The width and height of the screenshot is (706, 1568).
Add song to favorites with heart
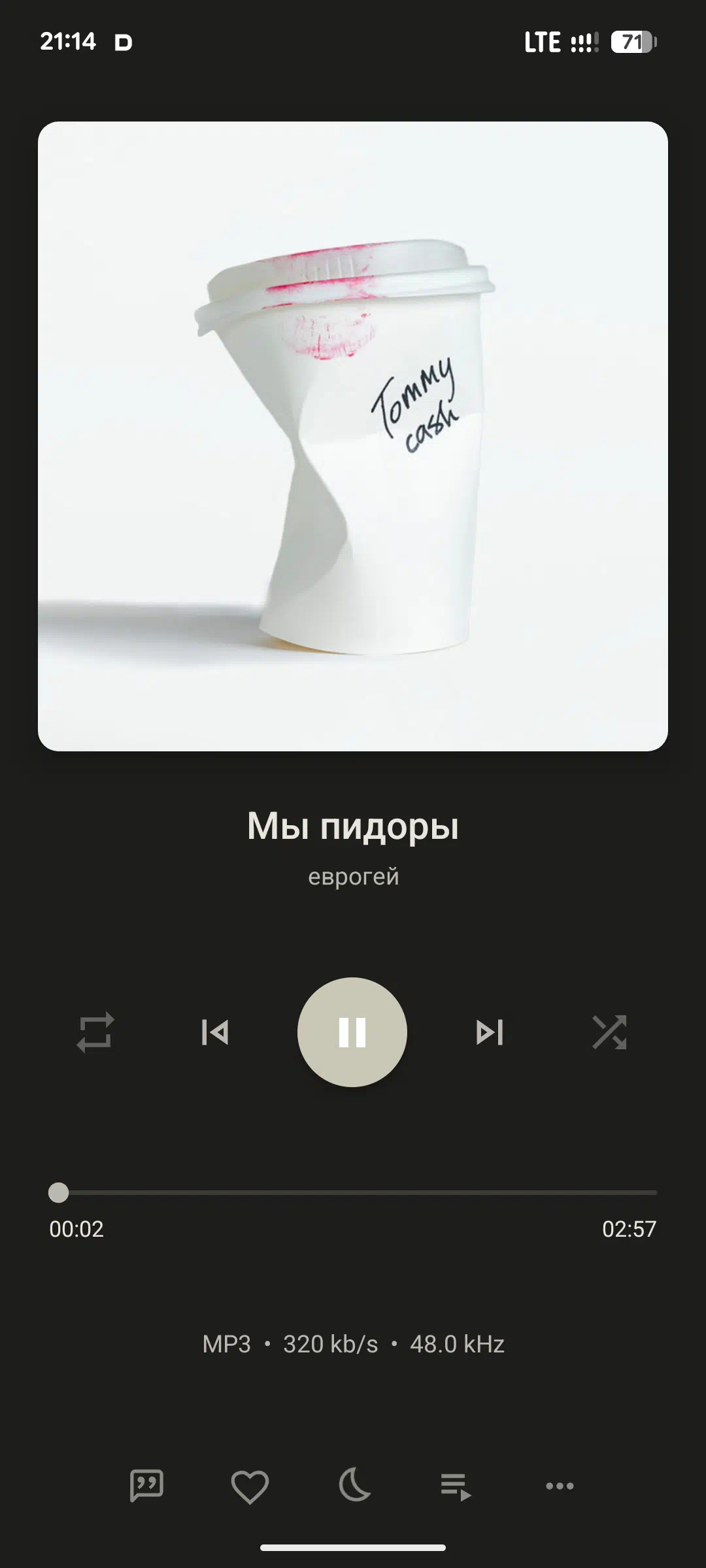250,1486
